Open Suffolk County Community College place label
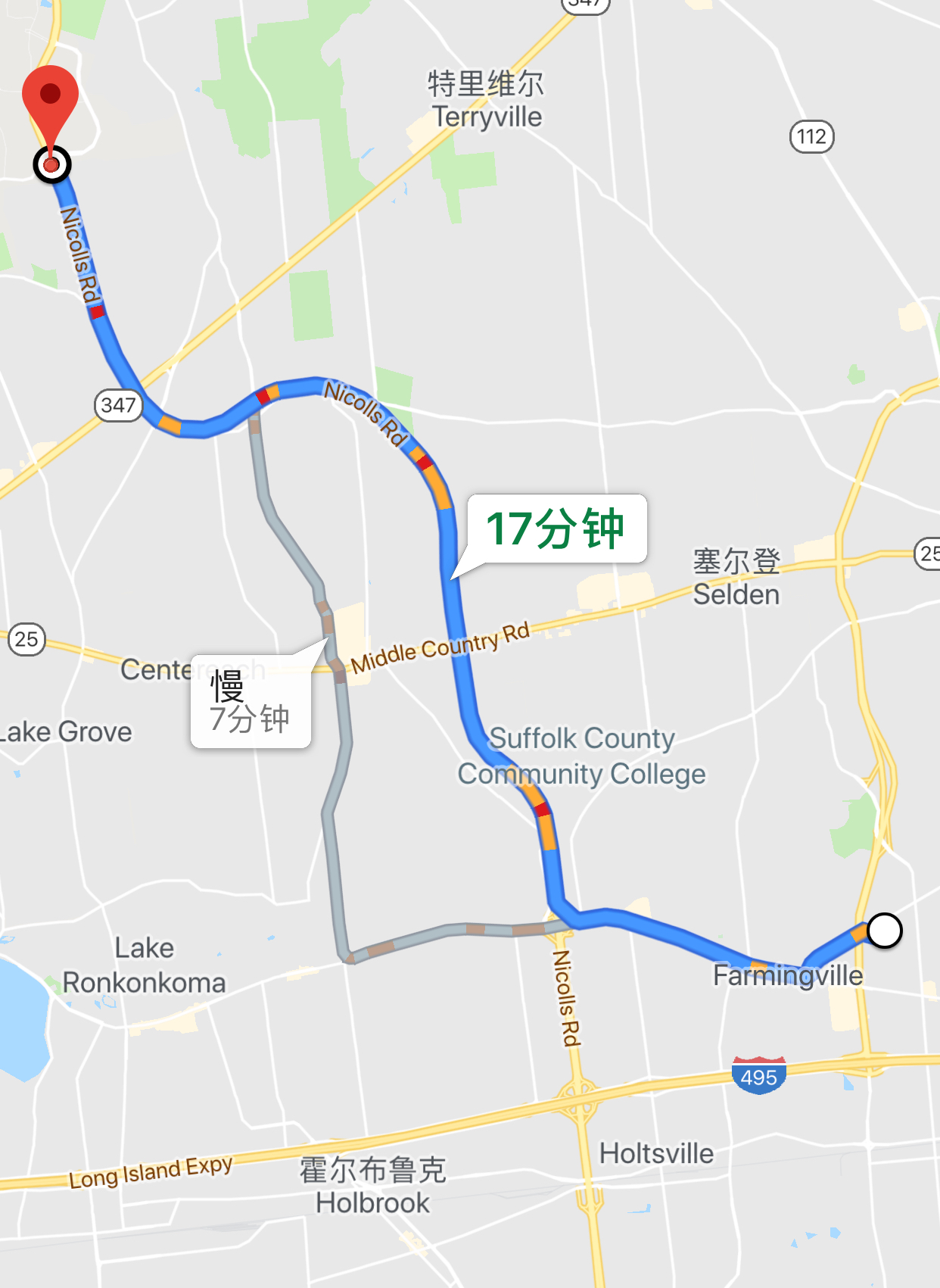Viewport: 940px width, 1288px height. [581, 756]
